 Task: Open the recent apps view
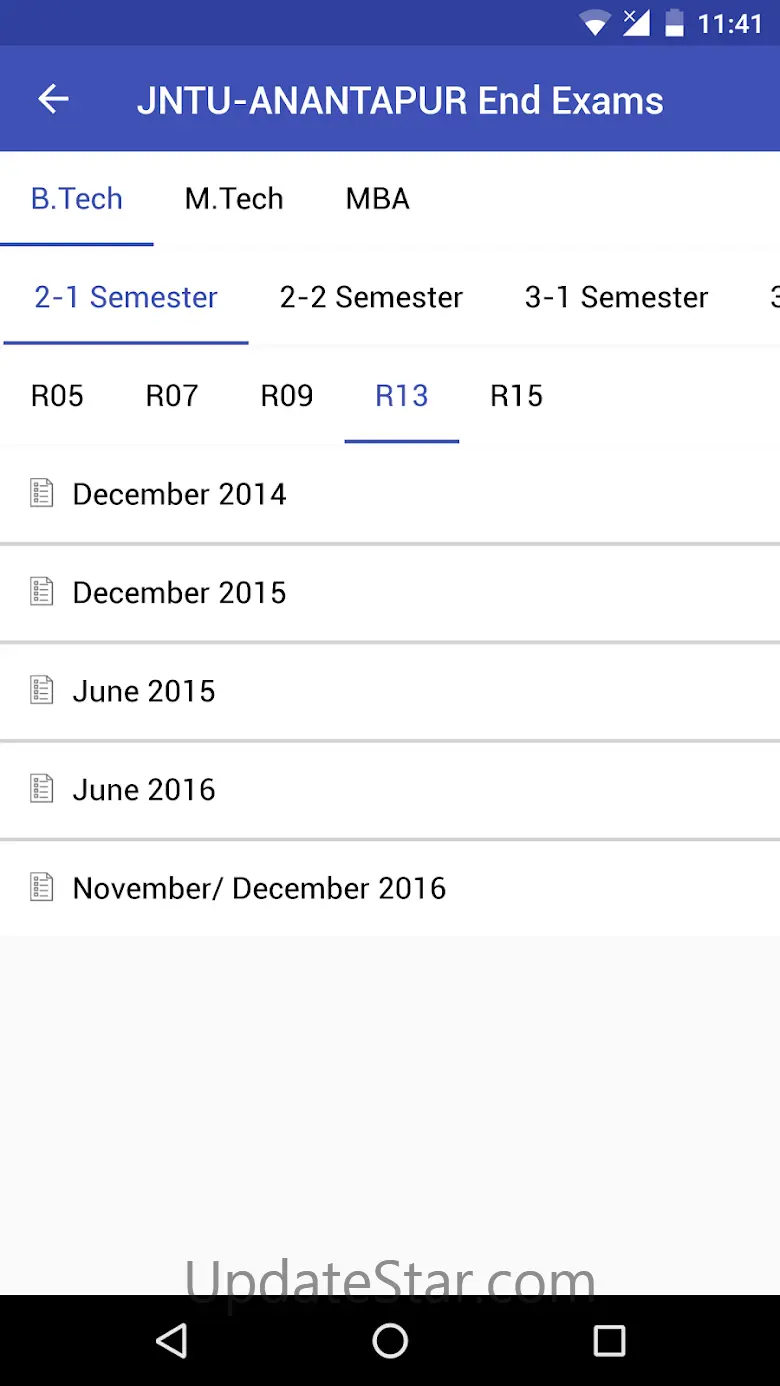coord(608,1341)
